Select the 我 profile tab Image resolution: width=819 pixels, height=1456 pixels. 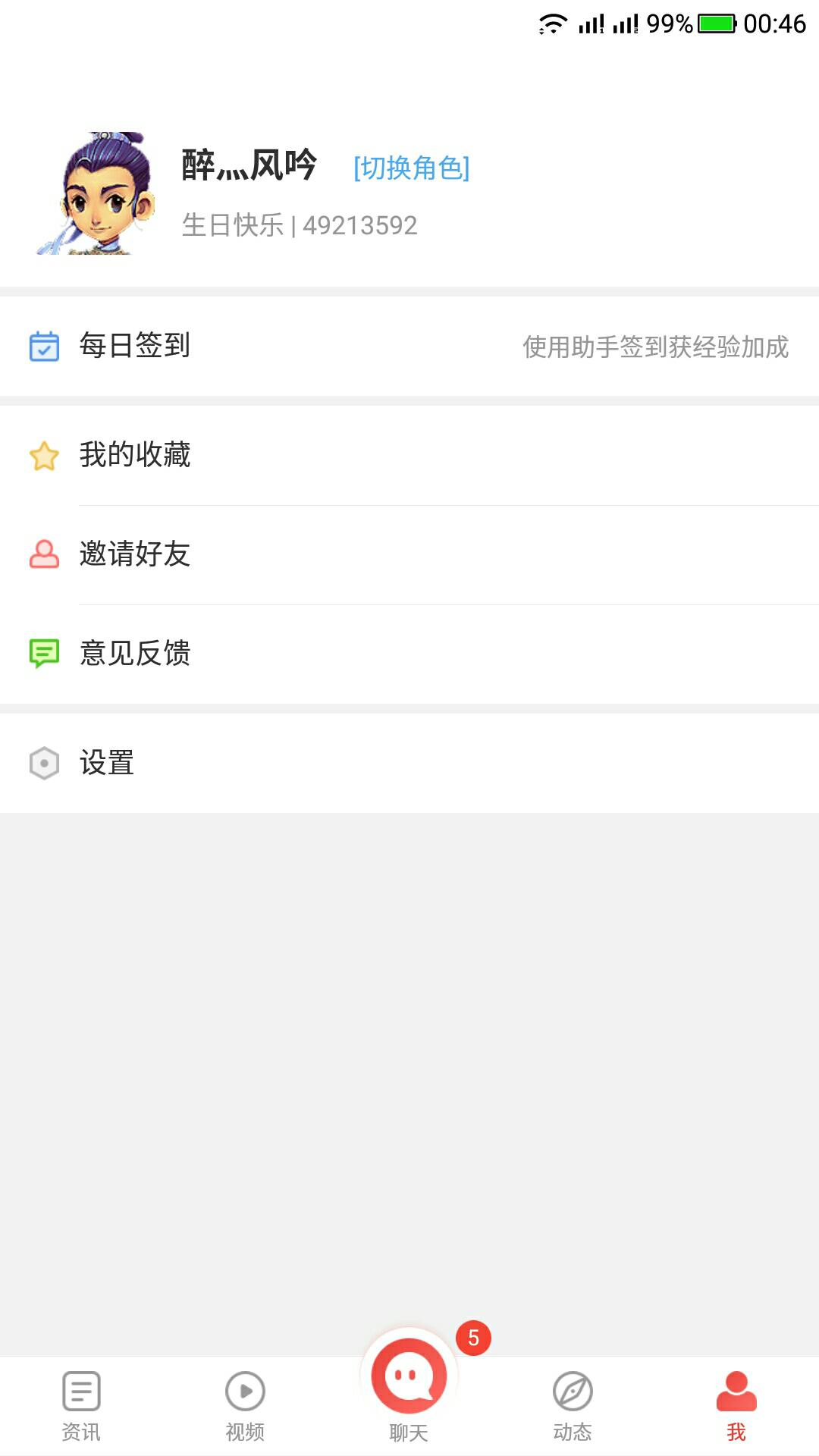point(736,1407)
